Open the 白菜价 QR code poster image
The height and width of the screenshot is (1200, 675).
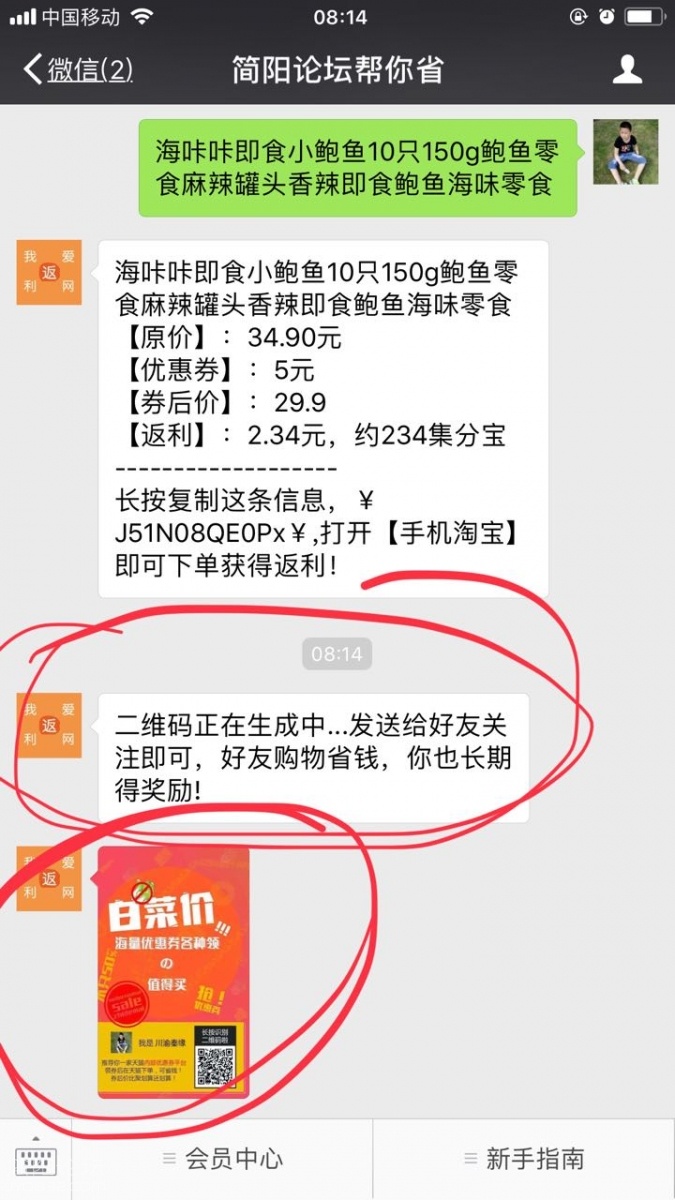tap(173, 972)
